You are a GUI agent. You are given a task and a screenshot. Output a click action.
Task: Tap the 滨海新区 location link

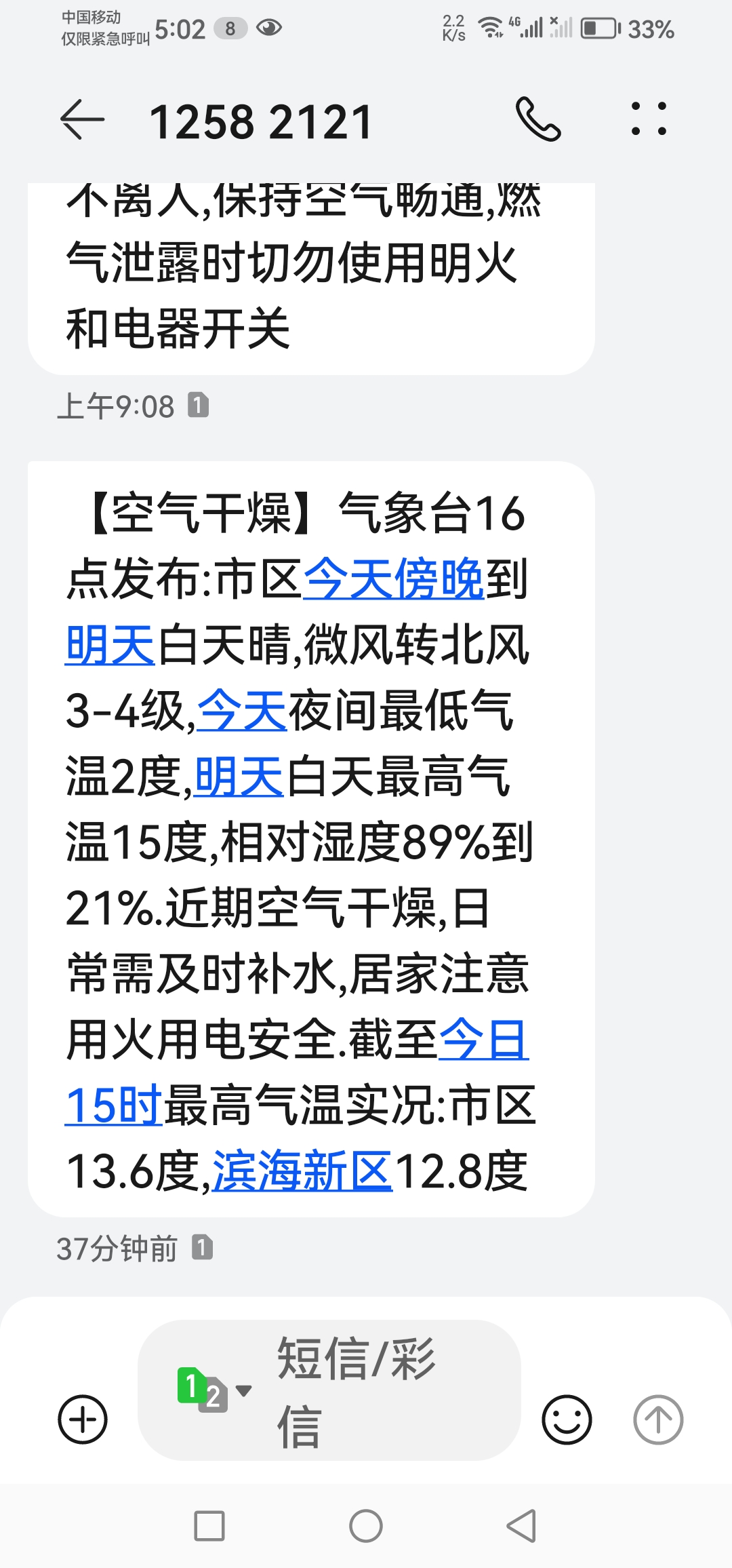click(x=302, y=1171)
